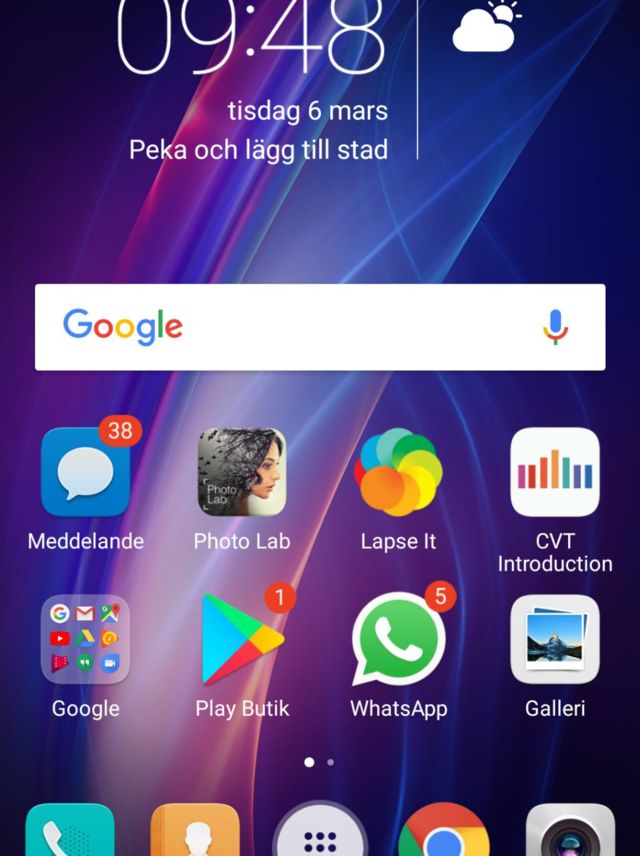The height and width of the screenshot is (856, 640).
Task: Open the CVT Introduction app
Action: [x=555, y=472]
